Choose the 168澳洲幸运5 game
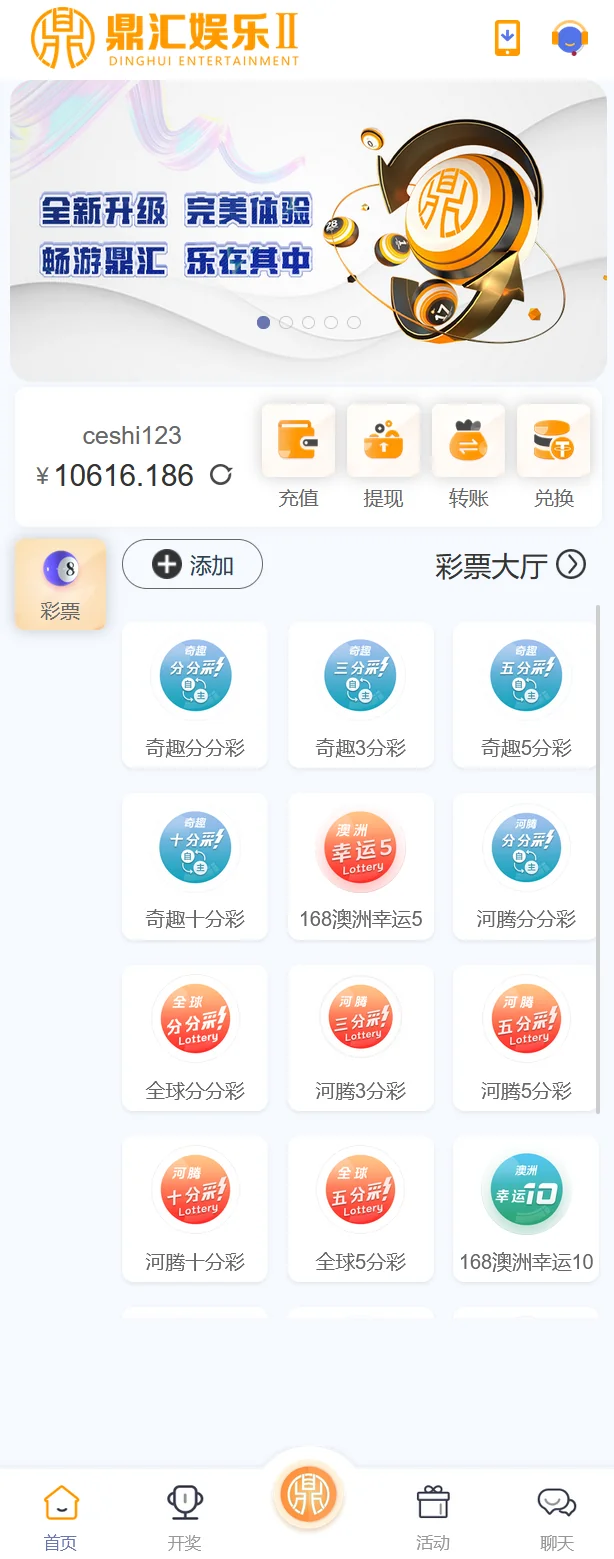Viewport: 614px width, 1559px height. [361, 866]
